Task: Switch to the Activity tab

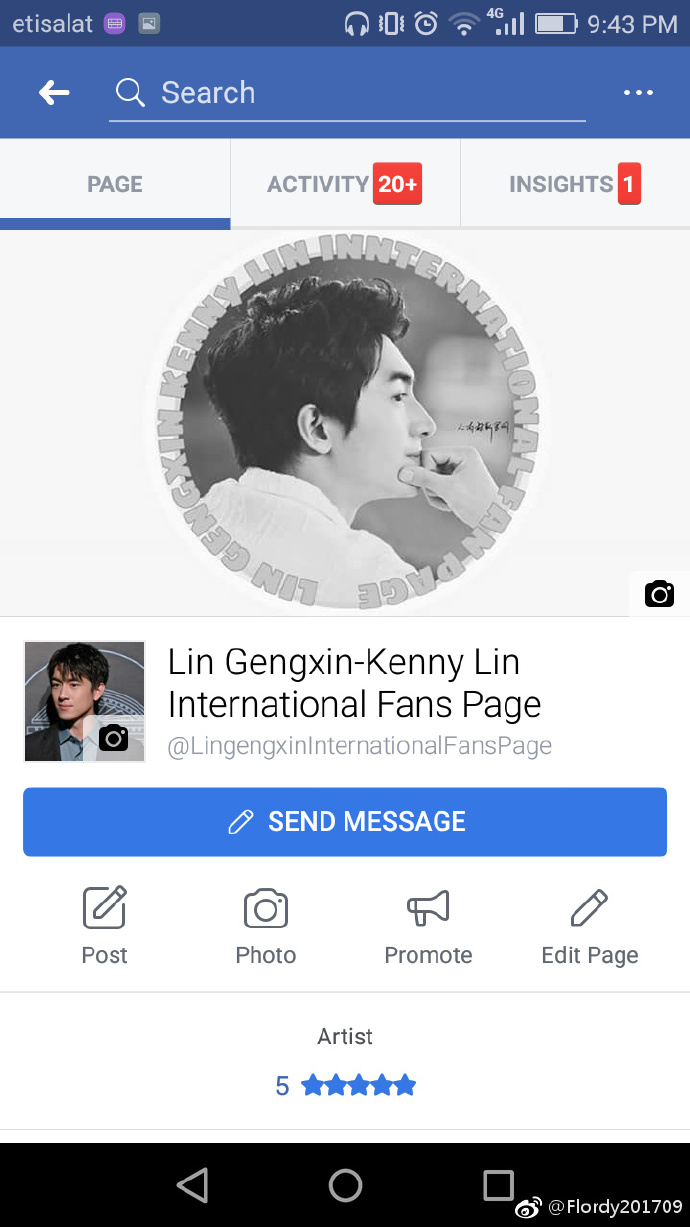Action: 344,184
